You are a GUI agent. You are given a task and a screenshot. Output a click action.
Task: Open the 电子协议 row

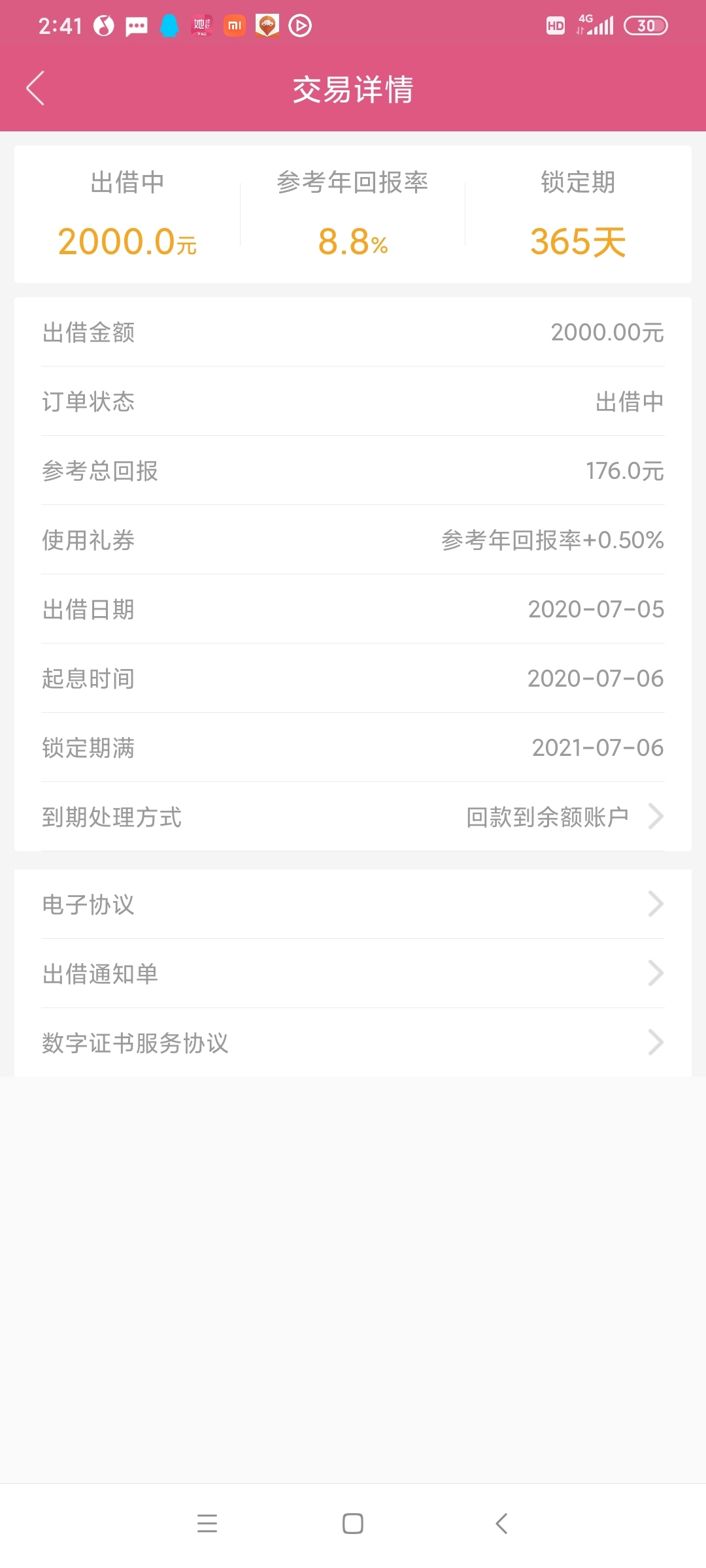click(353, 904)
